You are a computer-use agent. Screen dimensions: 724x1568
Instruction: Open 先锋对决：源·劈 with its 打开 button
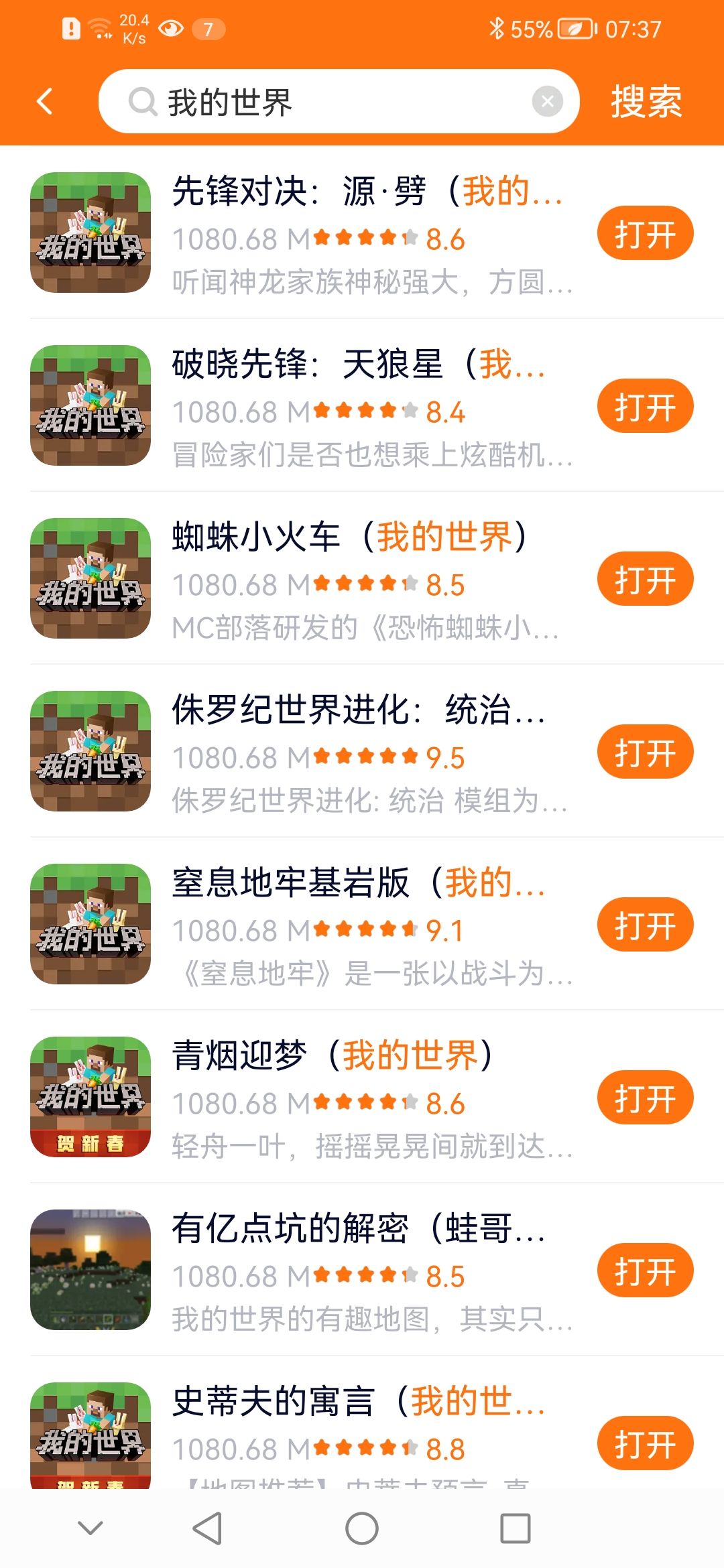coord(645,233)
